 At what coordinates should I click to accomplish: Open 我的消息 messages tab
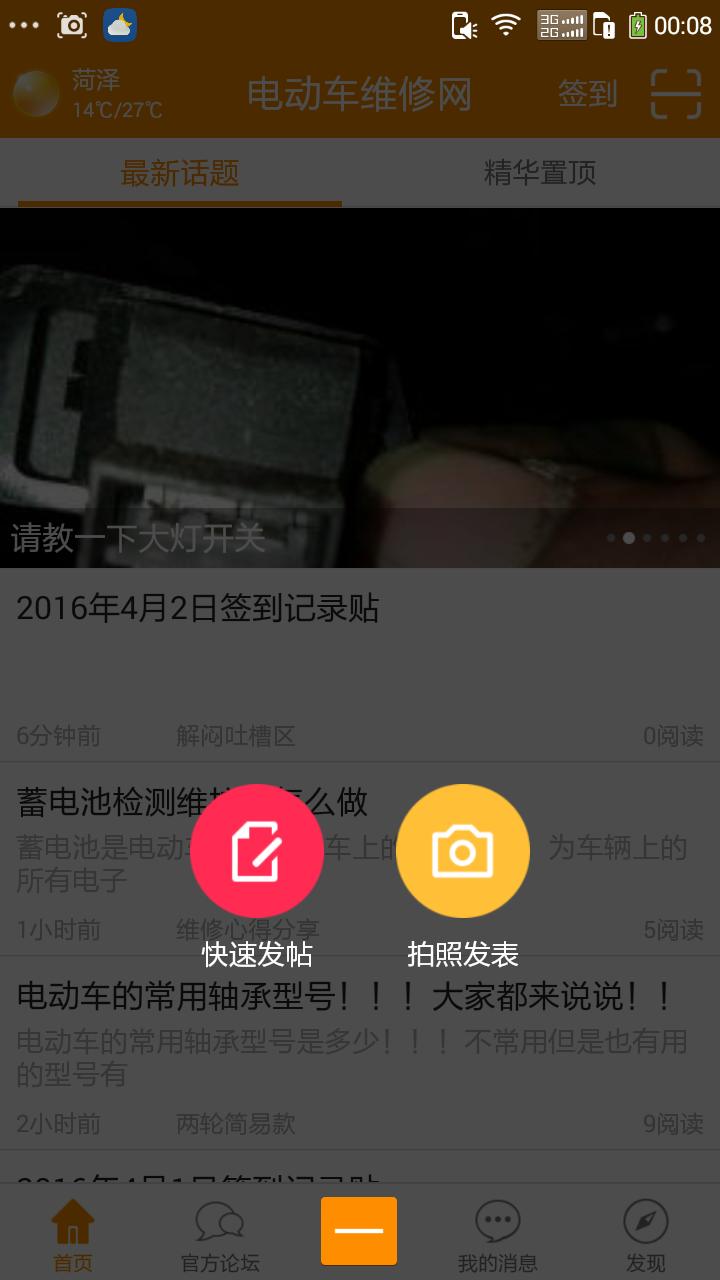497,1236
